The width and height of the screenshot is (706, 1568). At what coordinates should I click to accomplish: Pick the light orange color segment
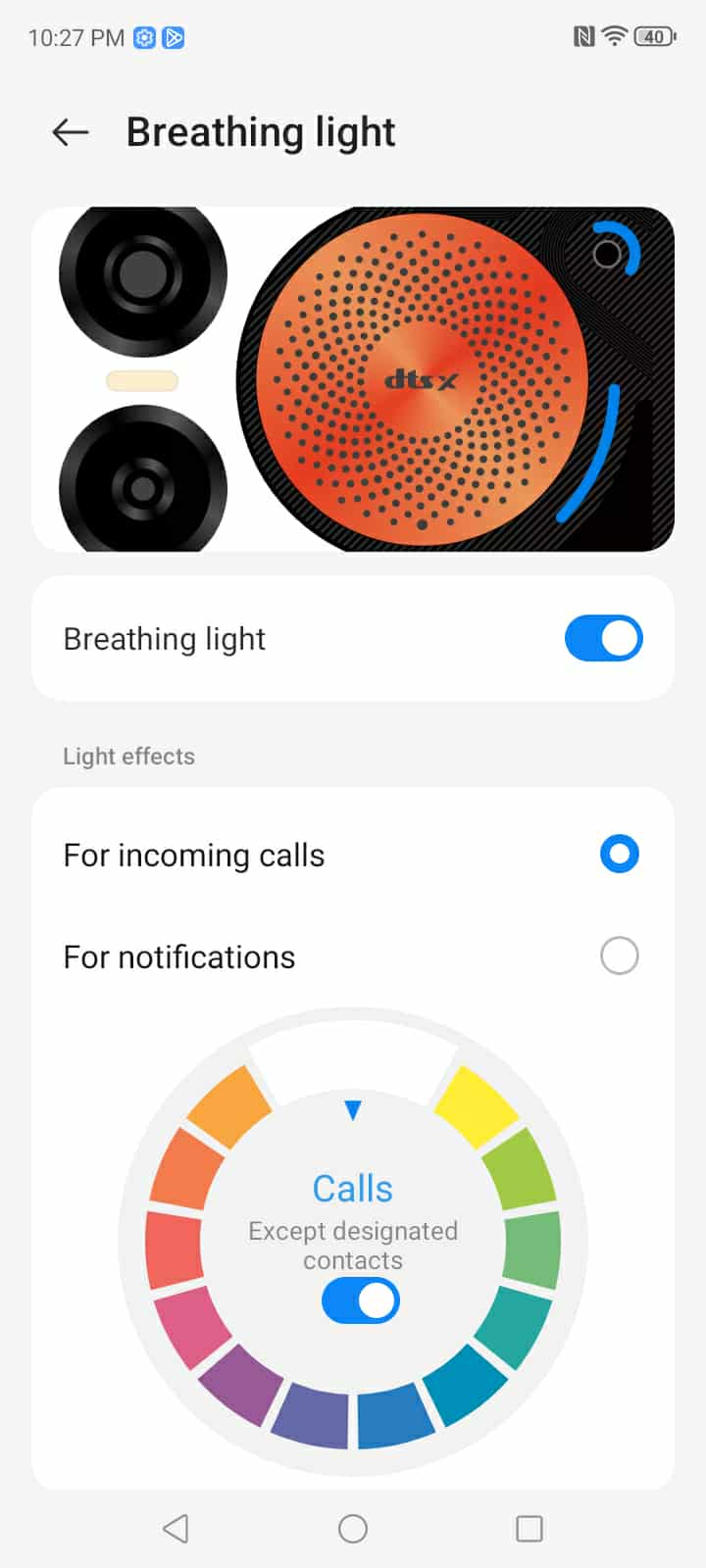click(229, 1106)
